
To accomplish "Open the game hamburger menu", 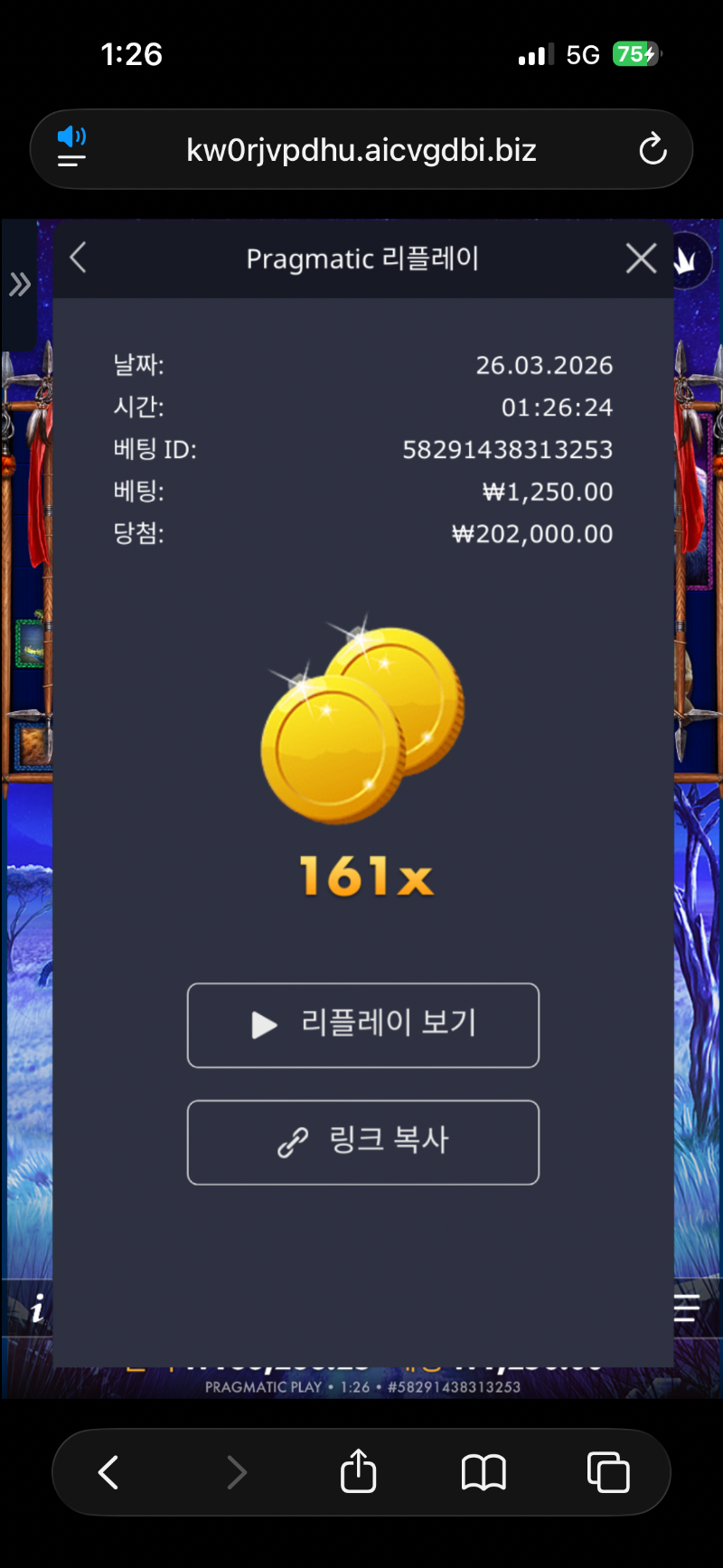I will (x=687, y=1308).
